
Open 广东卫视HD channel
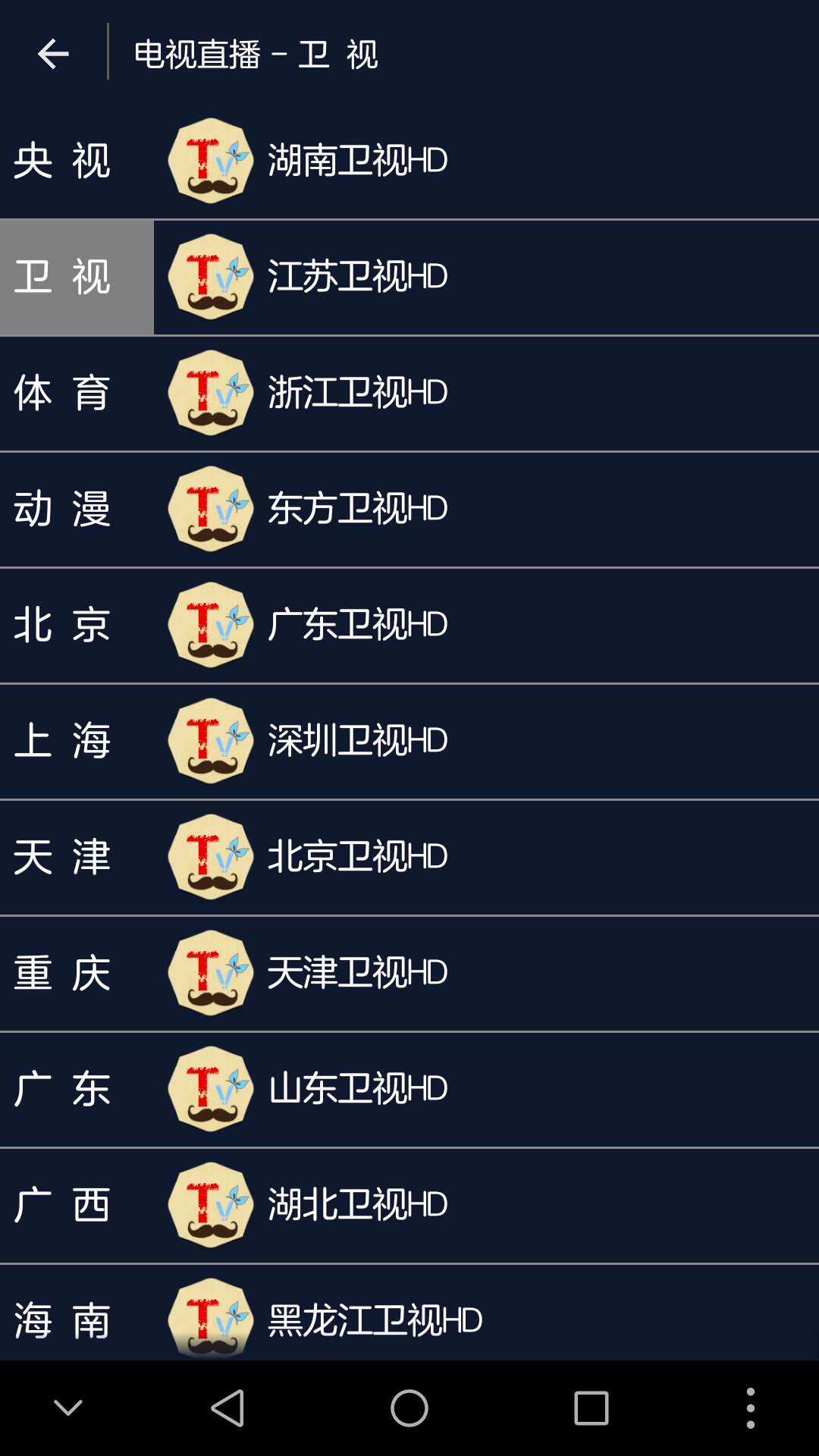point(486,625)
